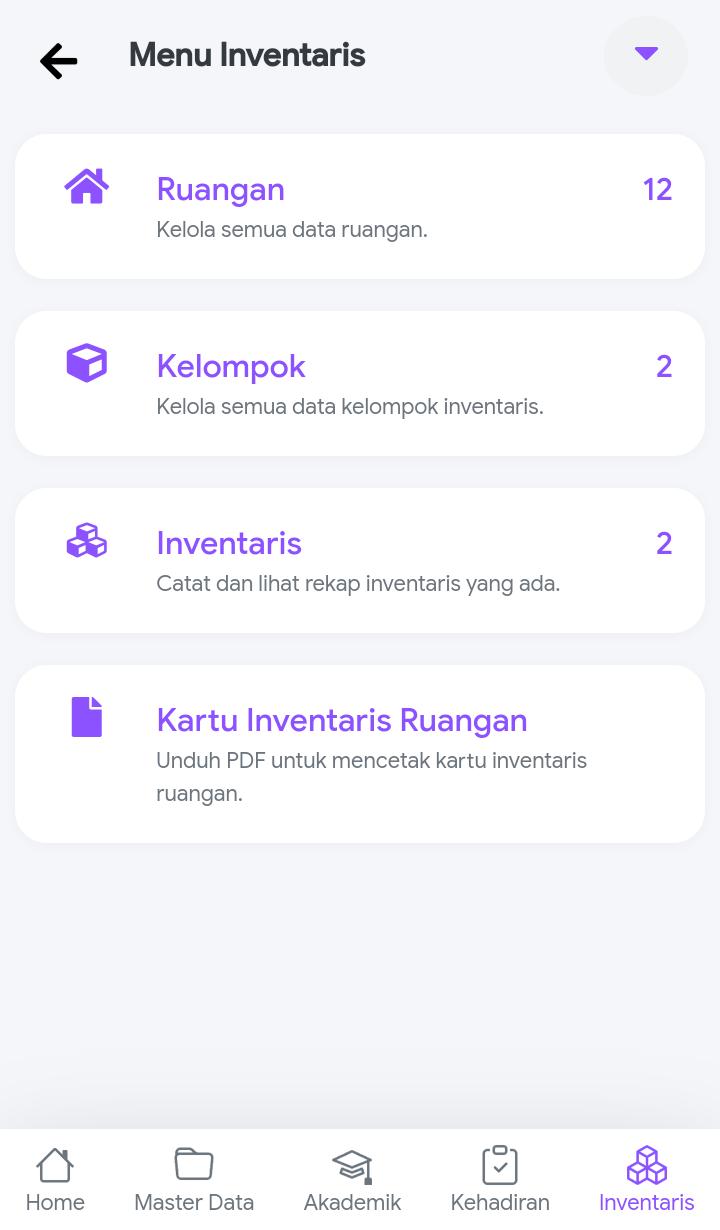The width and height of the screenshot is (720, 1230).
Task: Switch to the Akademik tab
Action: tap(352, 1180)
